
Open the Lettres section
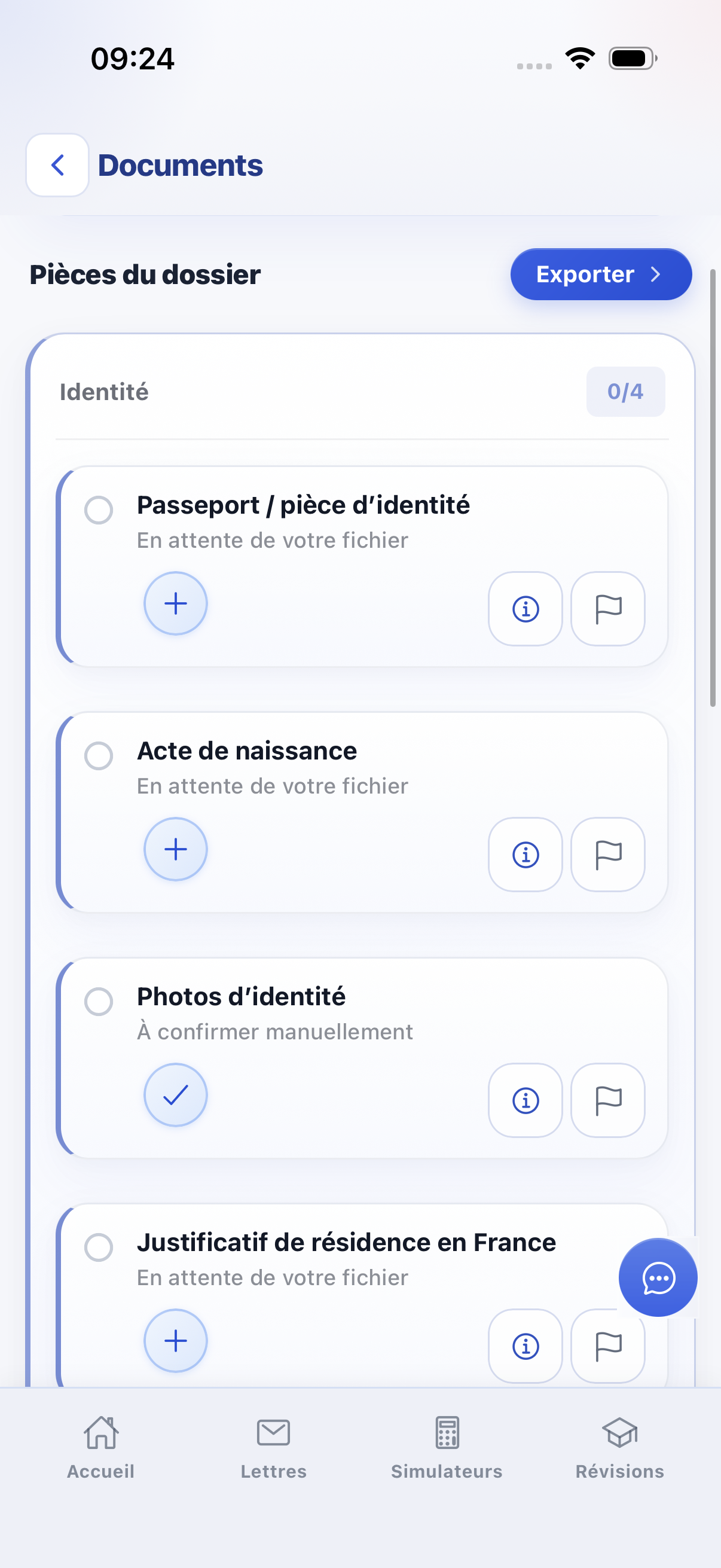[x=273, y=1452]
